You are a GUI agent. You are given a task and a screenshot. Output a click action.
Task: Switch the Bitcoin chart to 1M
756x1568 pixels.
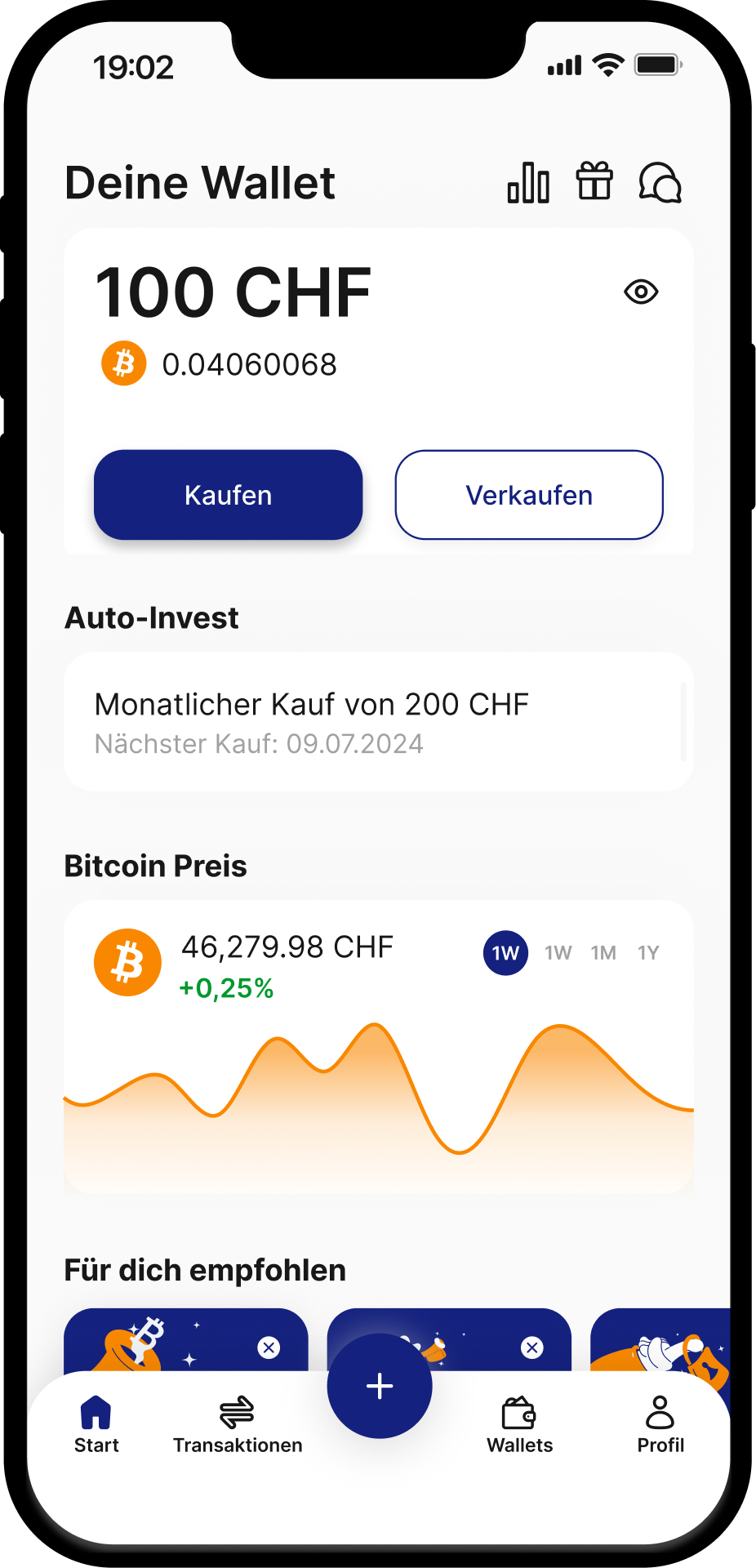[x=603, y=953]
